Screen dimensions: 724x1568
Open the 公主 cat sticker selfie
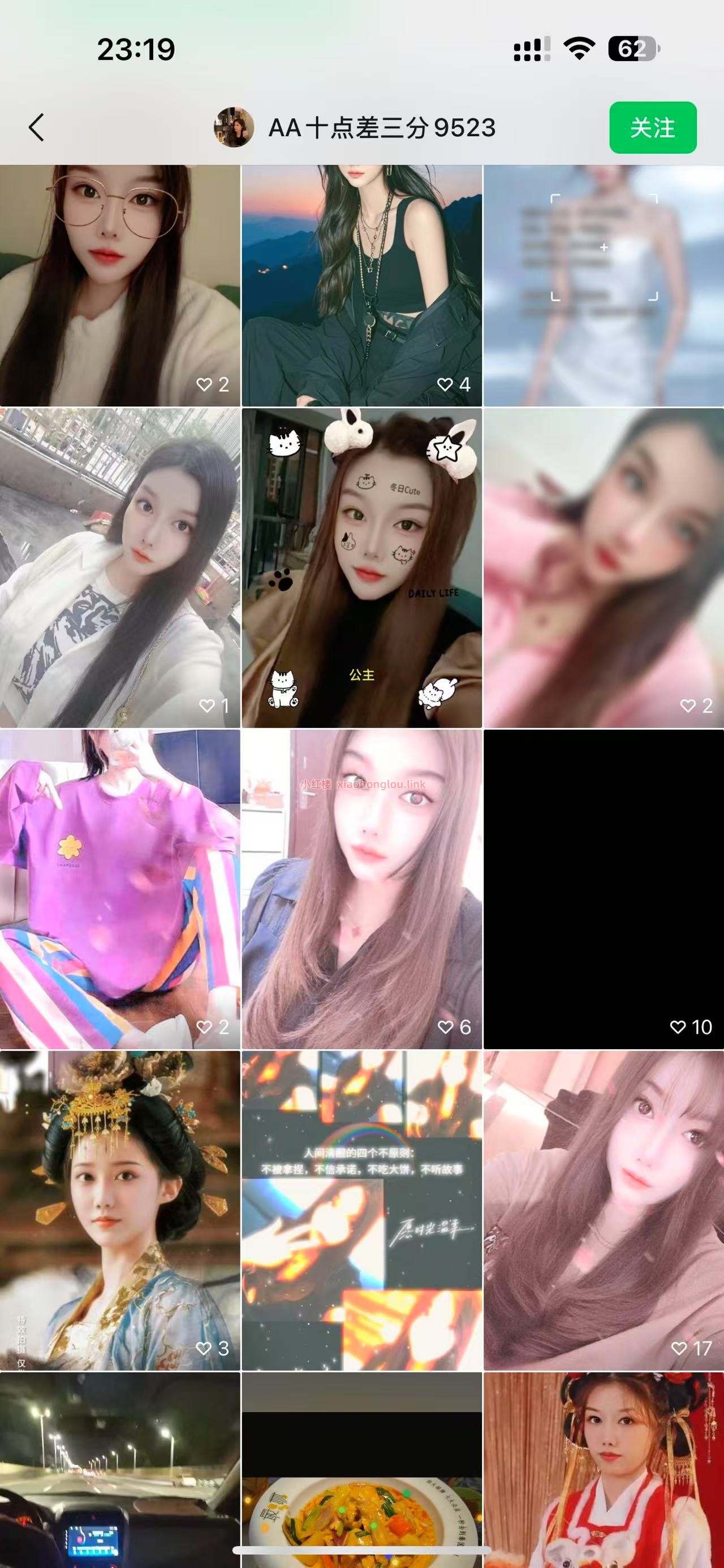point(361,568)
